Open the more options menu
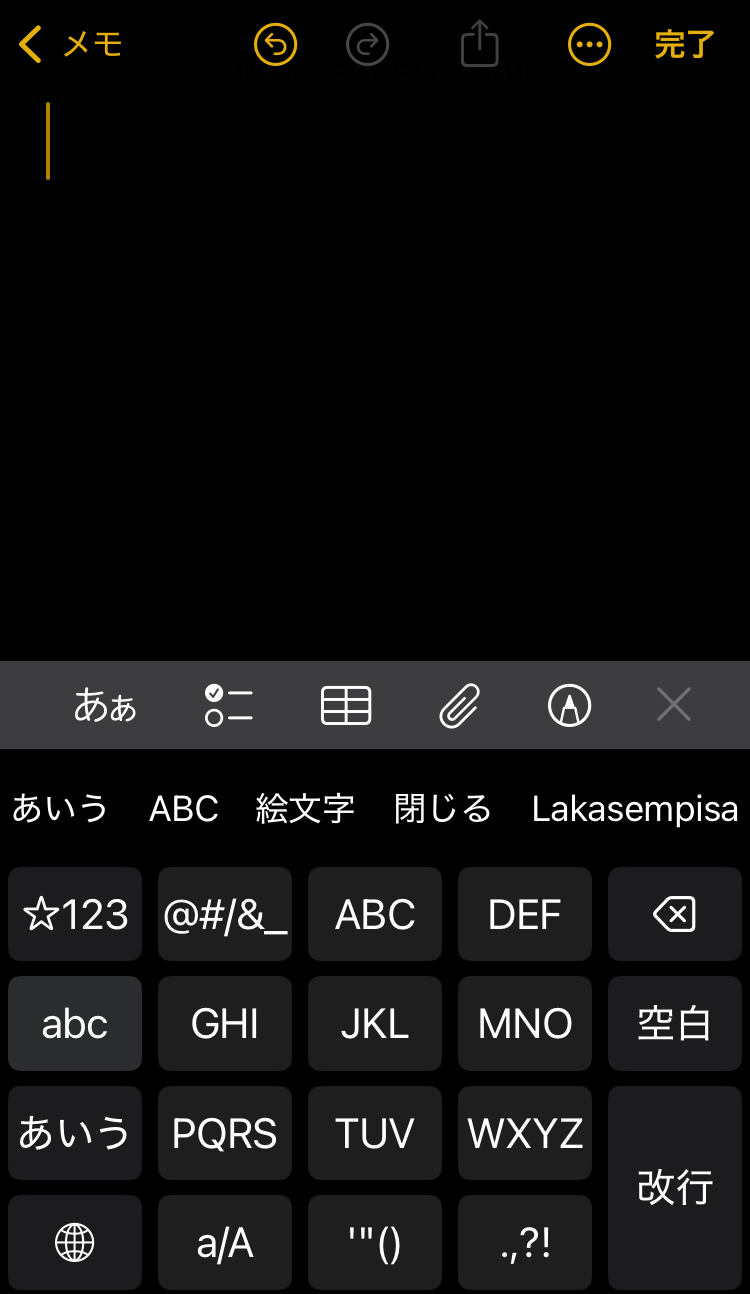 coord(589,45)
